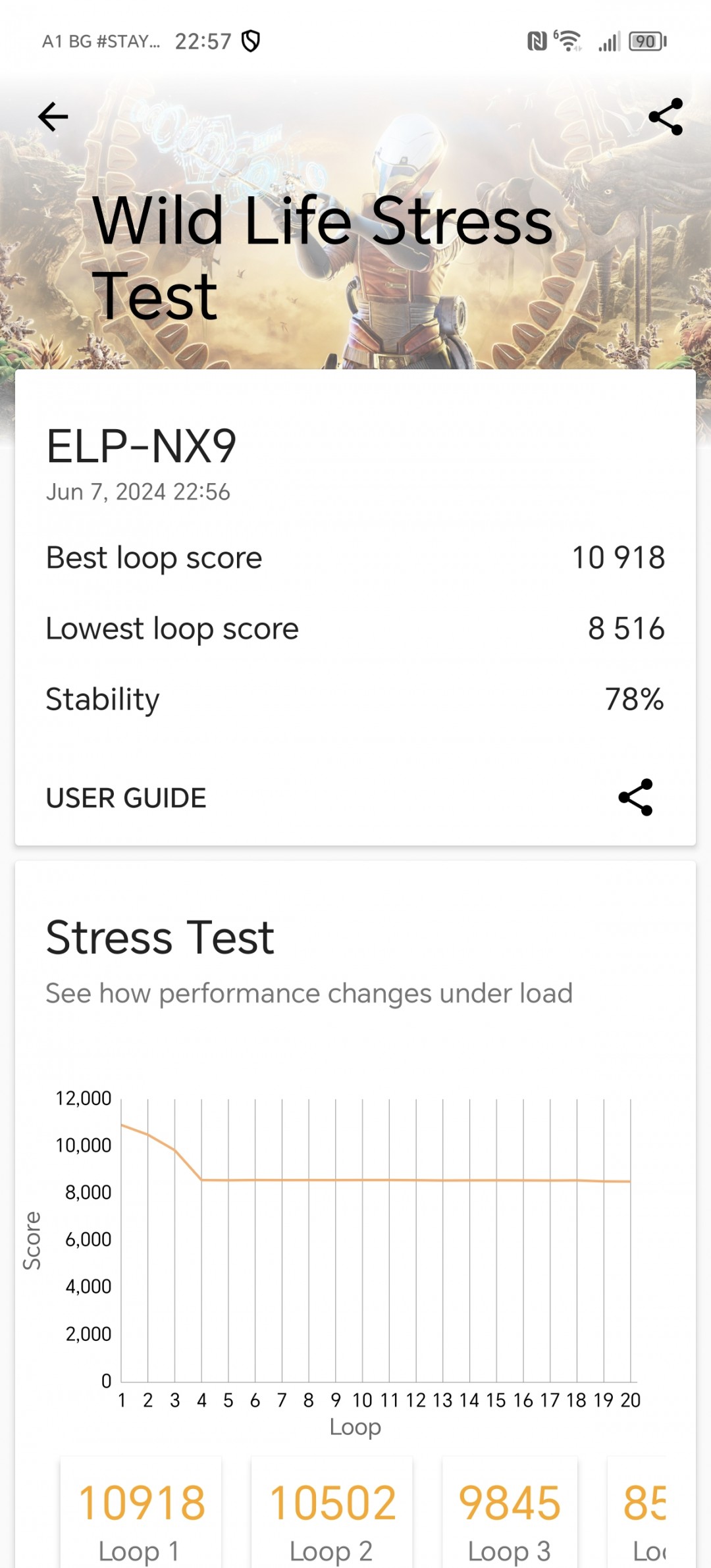Share the result from the header share icon
Screen dimensions: 711x1568
pyautogui.click(x=666, y=117)
